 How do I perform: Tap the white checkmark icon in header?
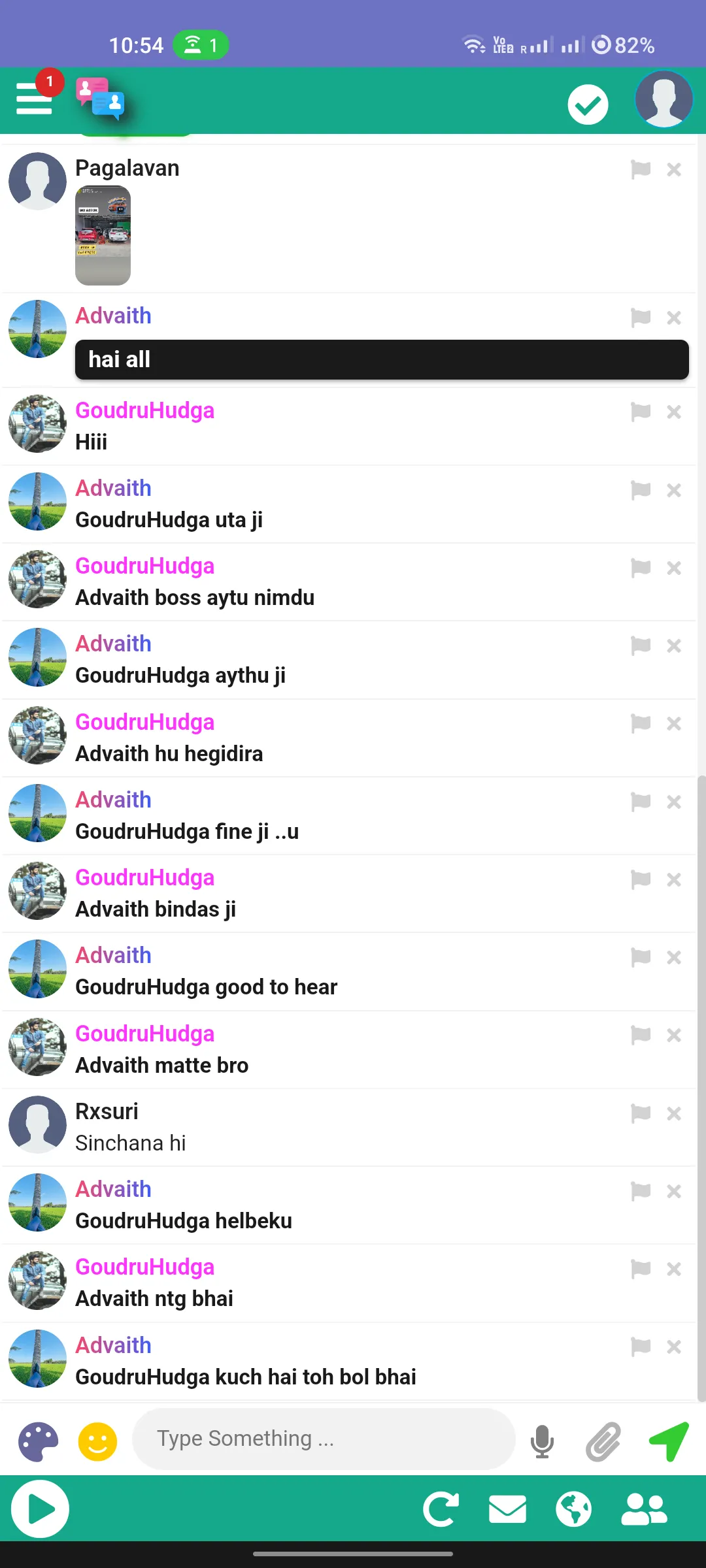588,104
